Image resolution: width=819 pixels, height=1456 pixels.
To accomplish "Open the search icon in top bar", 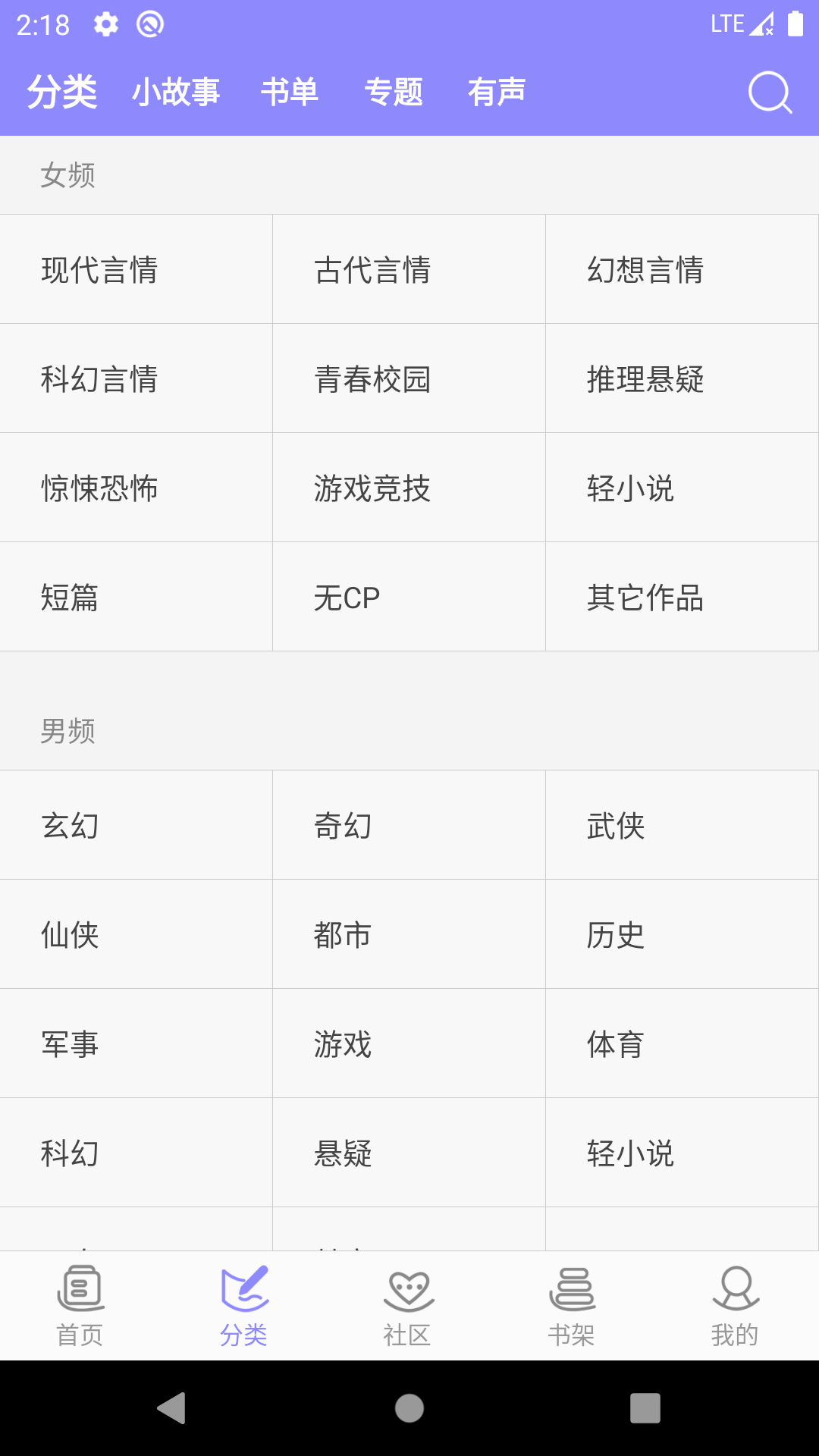I will tap(770, 93).
